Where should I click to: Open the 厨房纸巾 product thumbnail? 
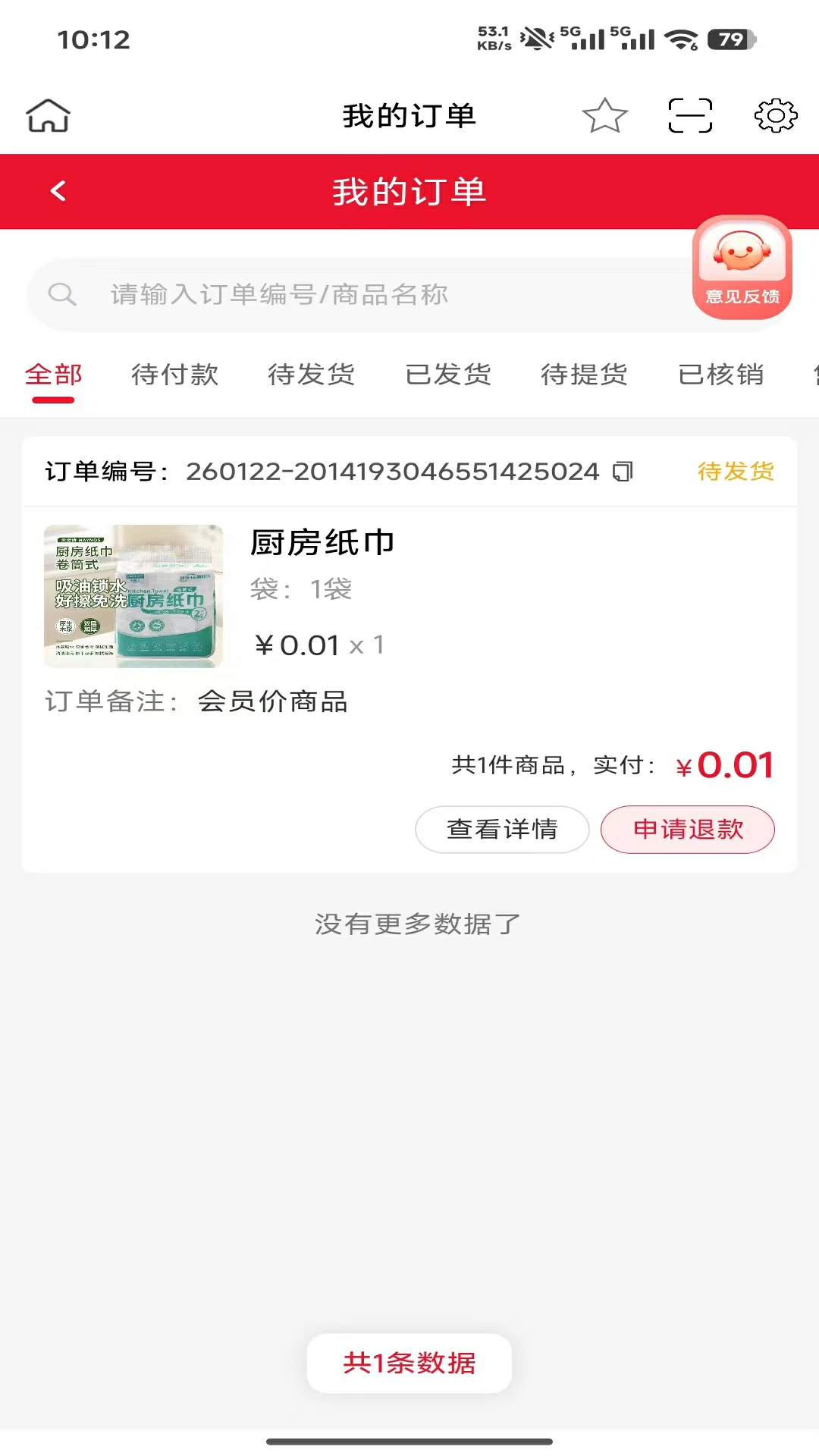(x=133, y=596)
